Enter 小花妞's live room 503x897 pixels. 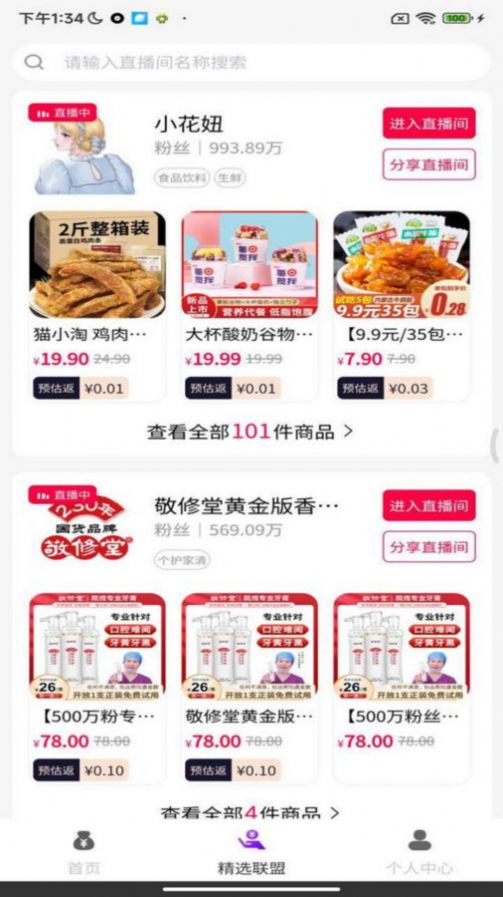click(x=429, y=123)
